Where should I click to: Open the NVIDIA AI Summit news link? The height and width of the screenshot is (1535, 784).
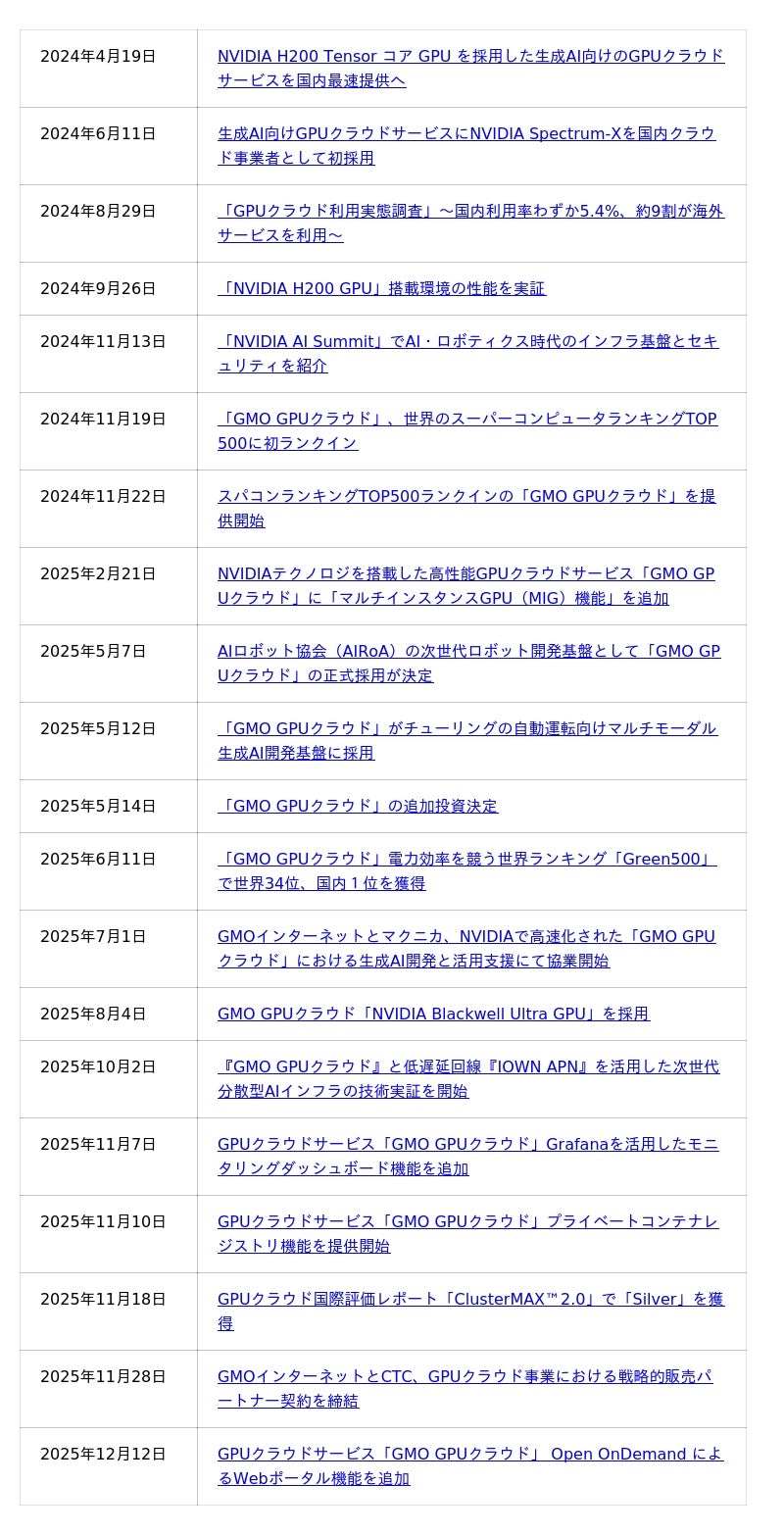pos(467,342)
